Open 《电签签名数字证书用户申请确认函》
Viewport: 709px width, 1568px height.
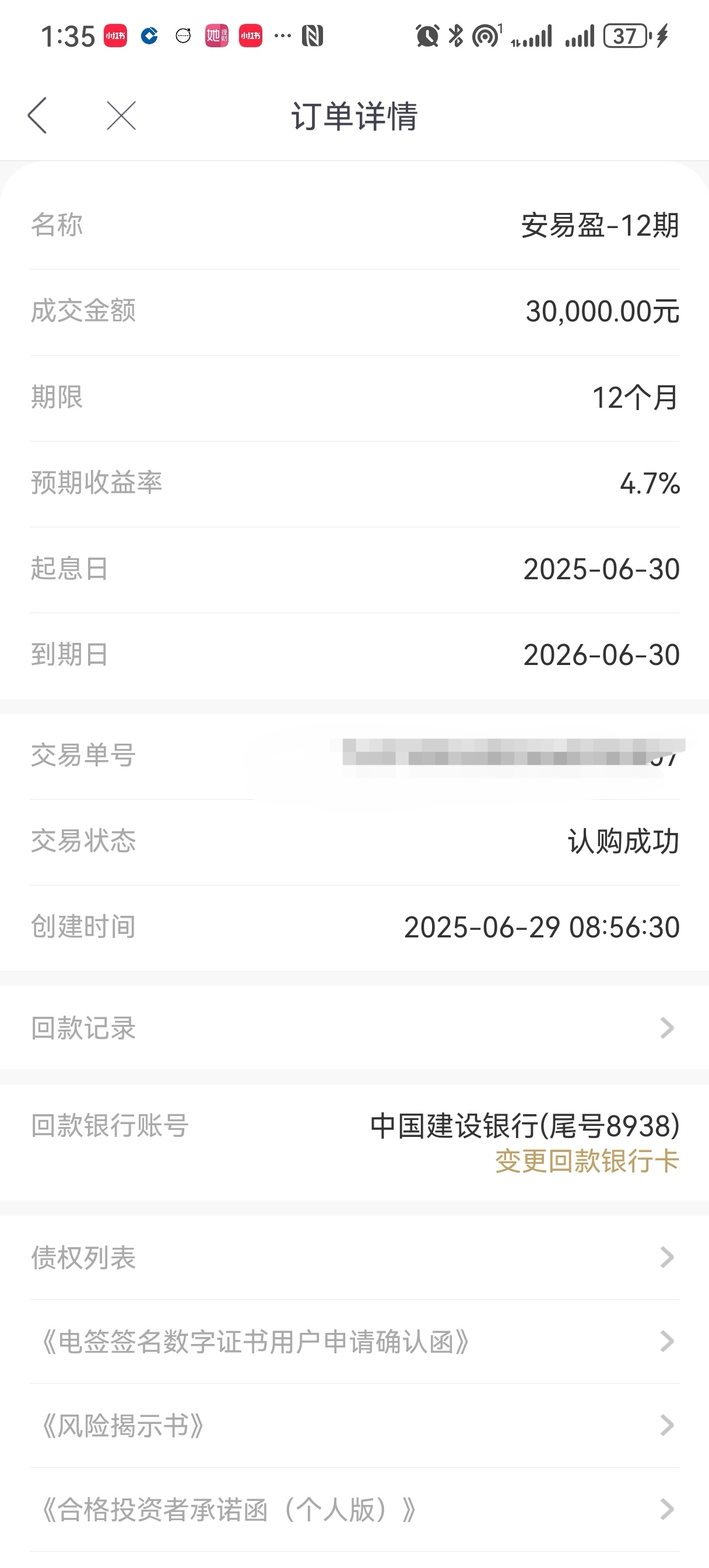[354, 1341]
